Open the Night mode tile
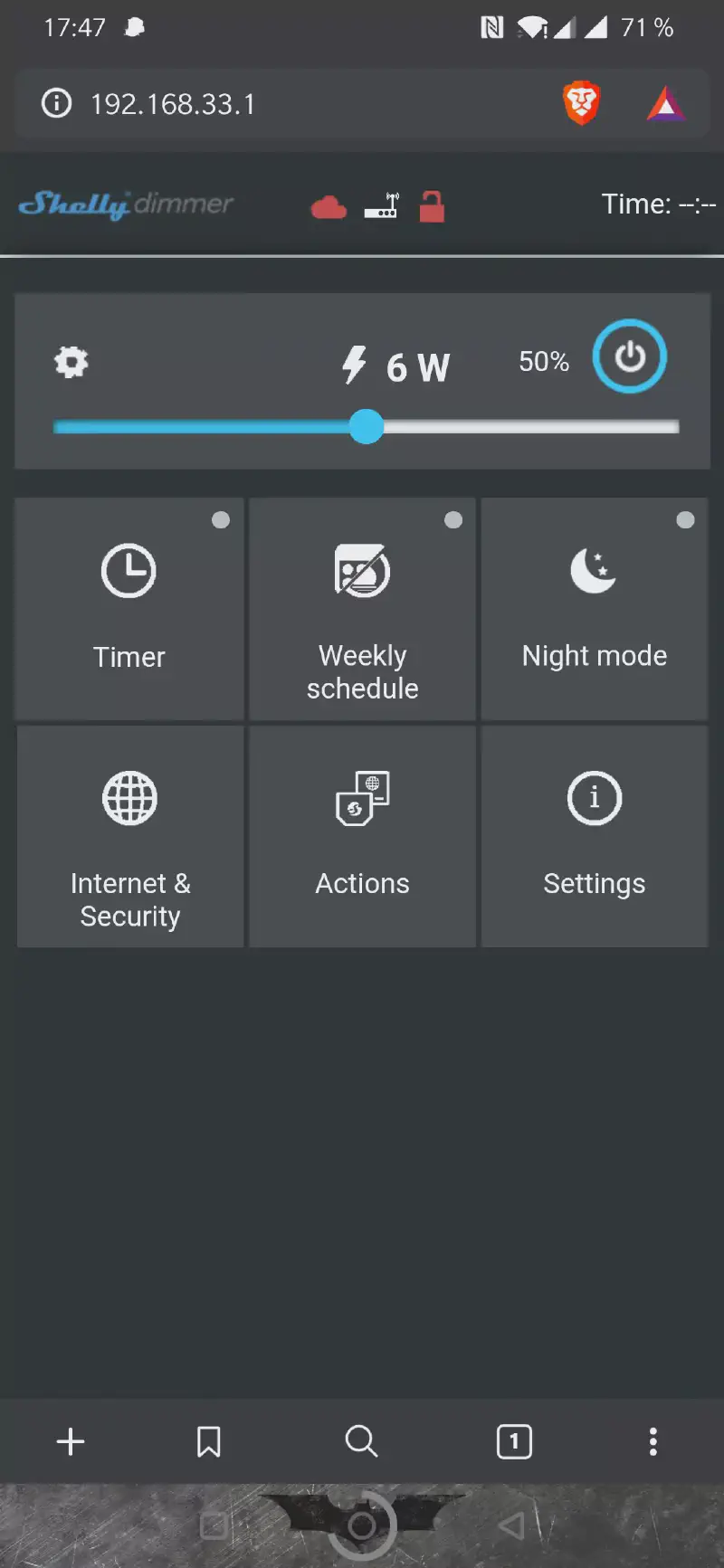This screenshot has height=1568, width=724. (x=594, y=608)
